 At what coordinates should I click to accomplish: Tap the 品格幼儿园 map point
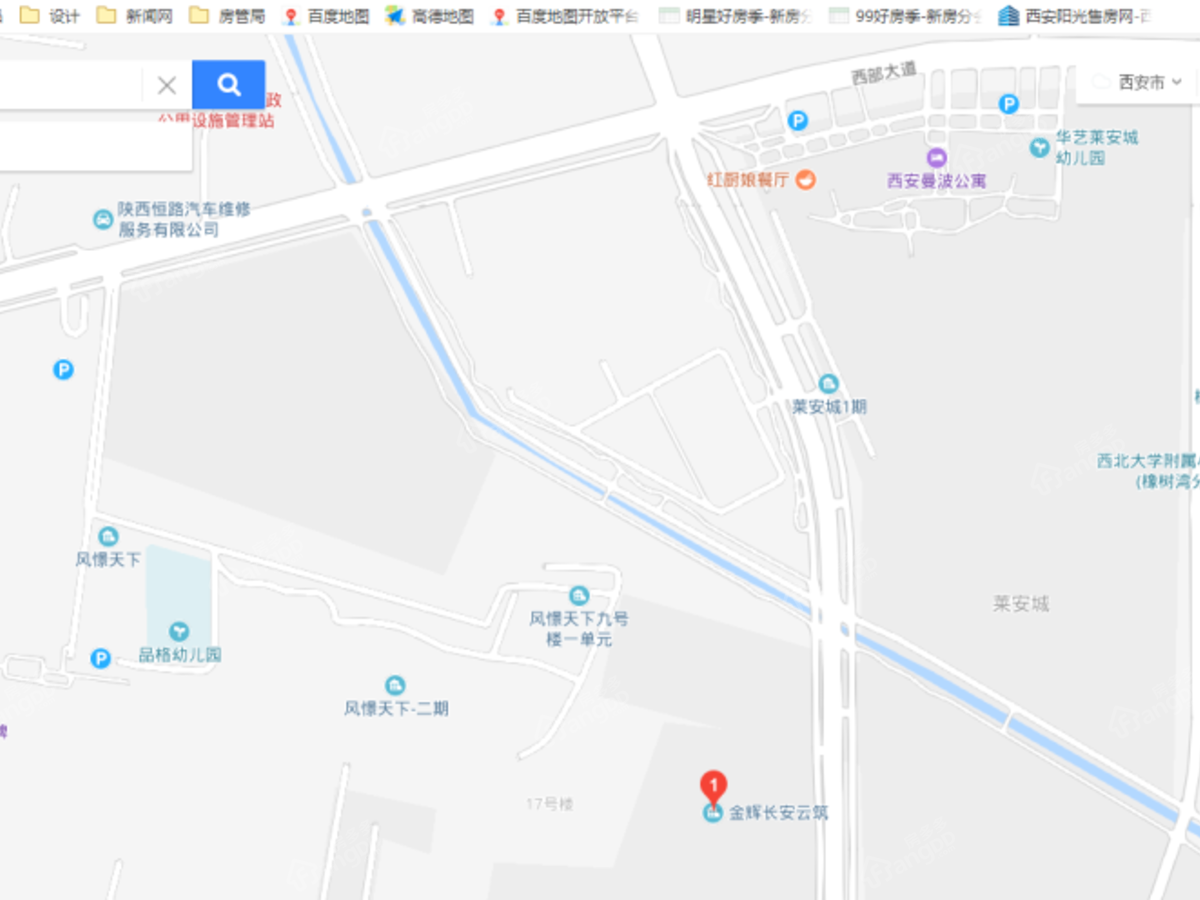tap(179, 632)
